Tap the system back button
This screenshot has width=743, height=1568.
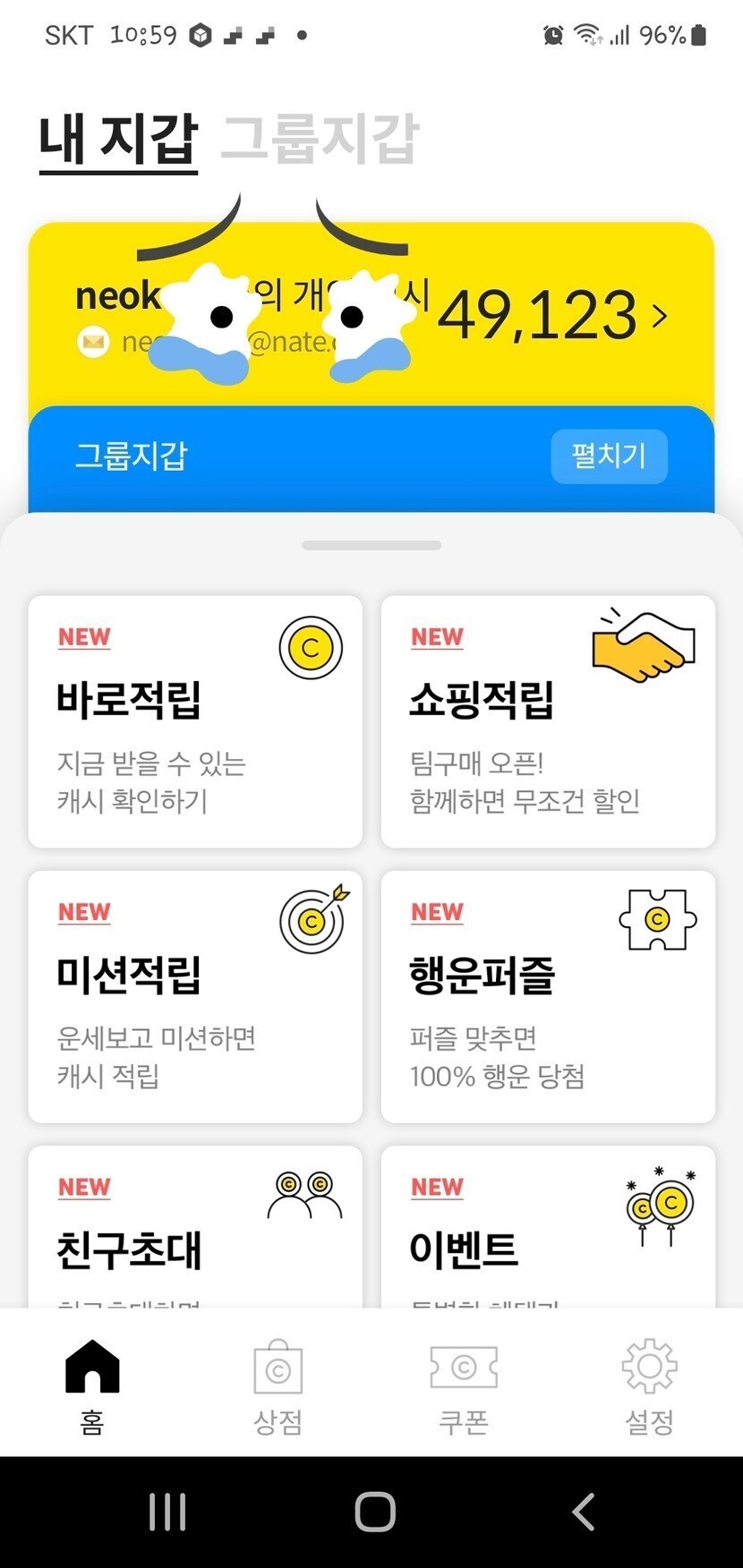coord(584,1513)
